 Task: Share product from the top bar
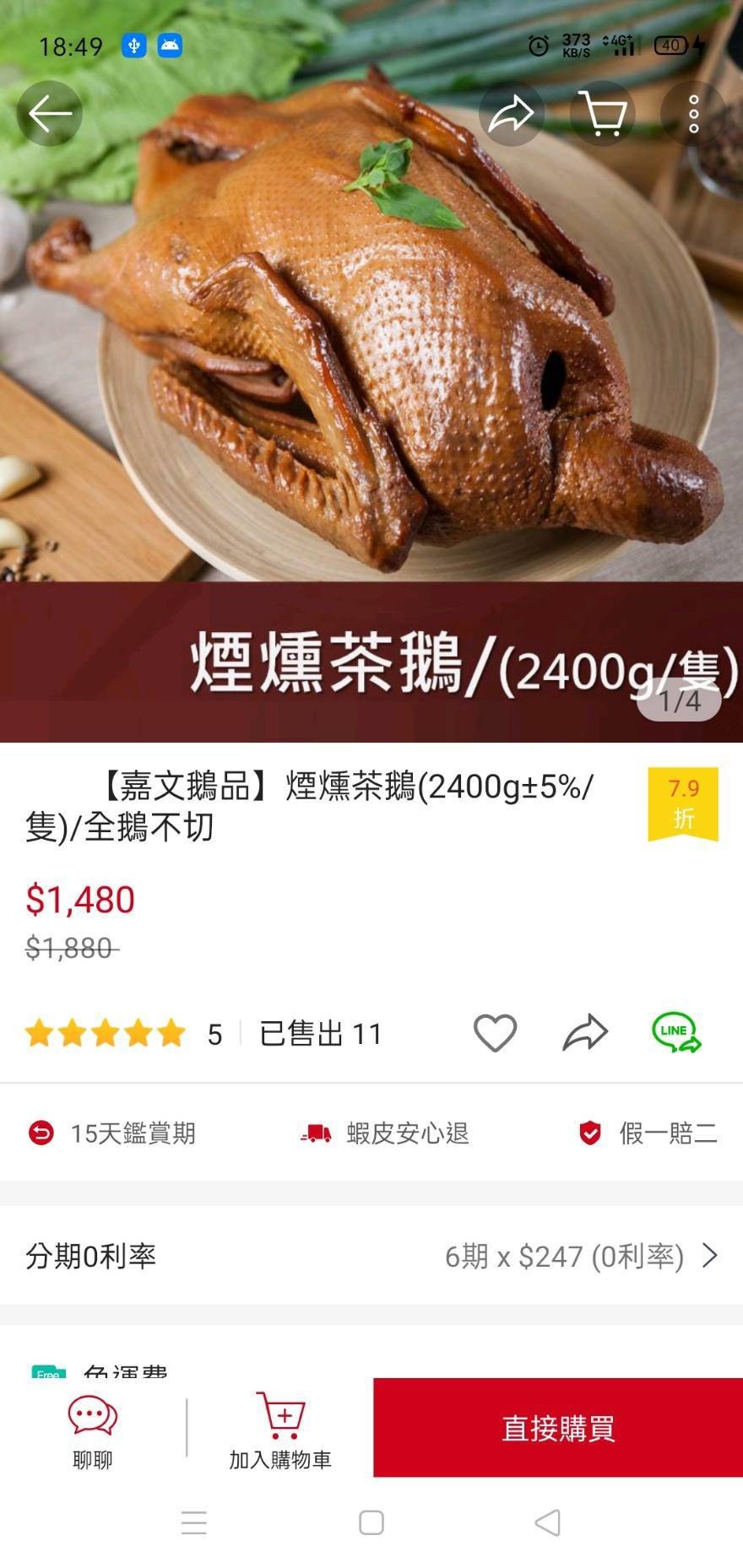(x=512, y=113)
